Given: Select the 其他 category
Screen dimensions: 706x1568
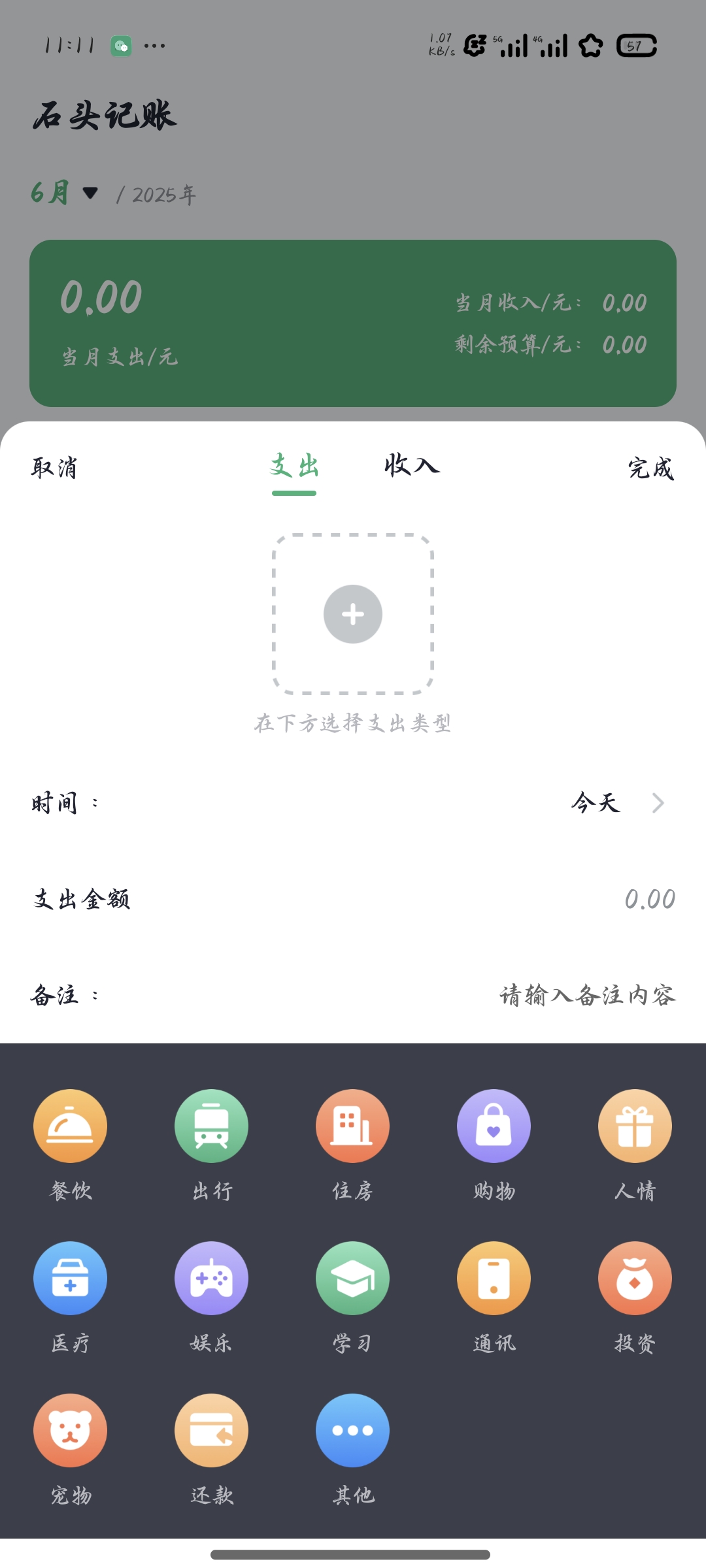Looking at the screenshot, I should 353,1449.
